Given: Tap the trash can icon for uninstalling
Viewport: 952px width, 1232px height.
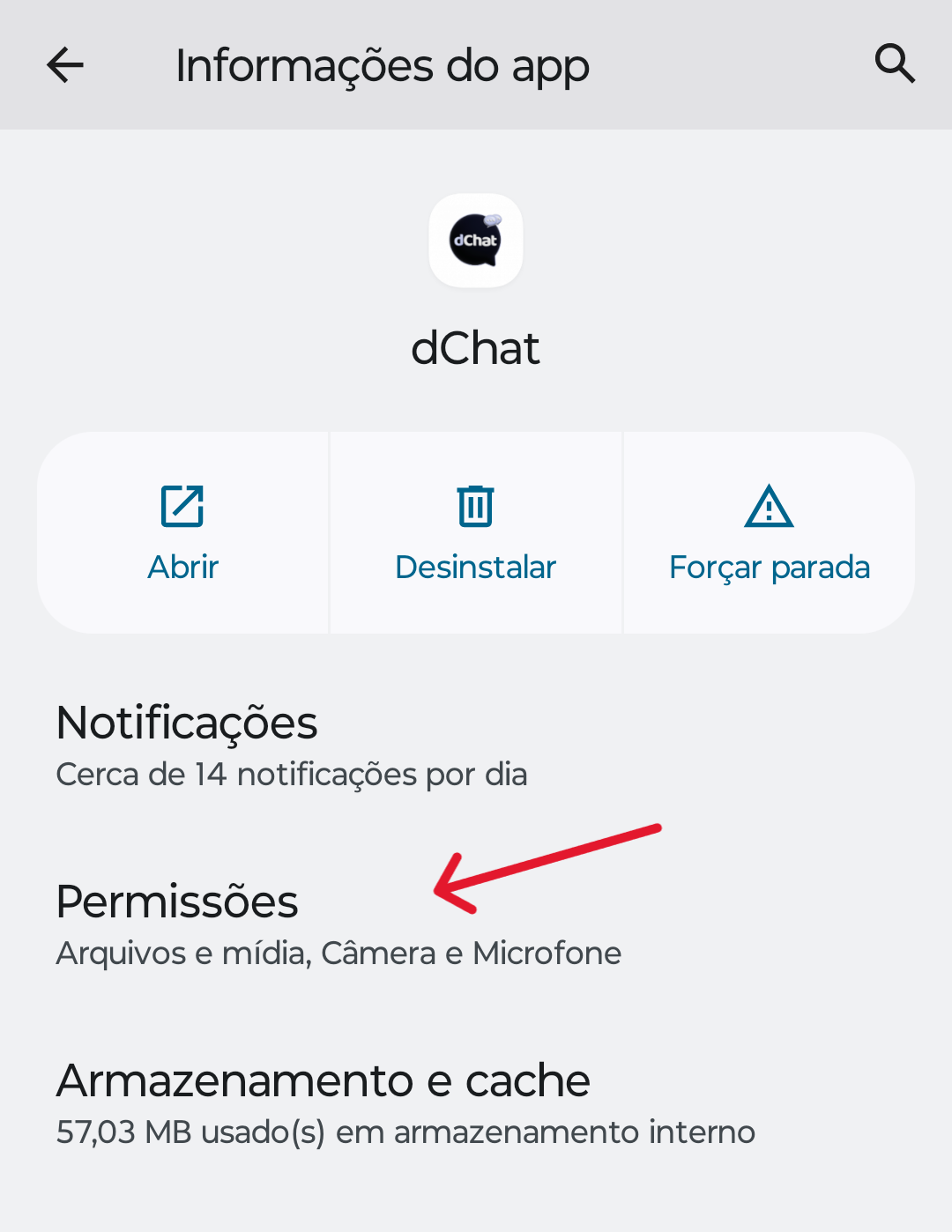Looking at the screenshot, I should click(474, 507).
